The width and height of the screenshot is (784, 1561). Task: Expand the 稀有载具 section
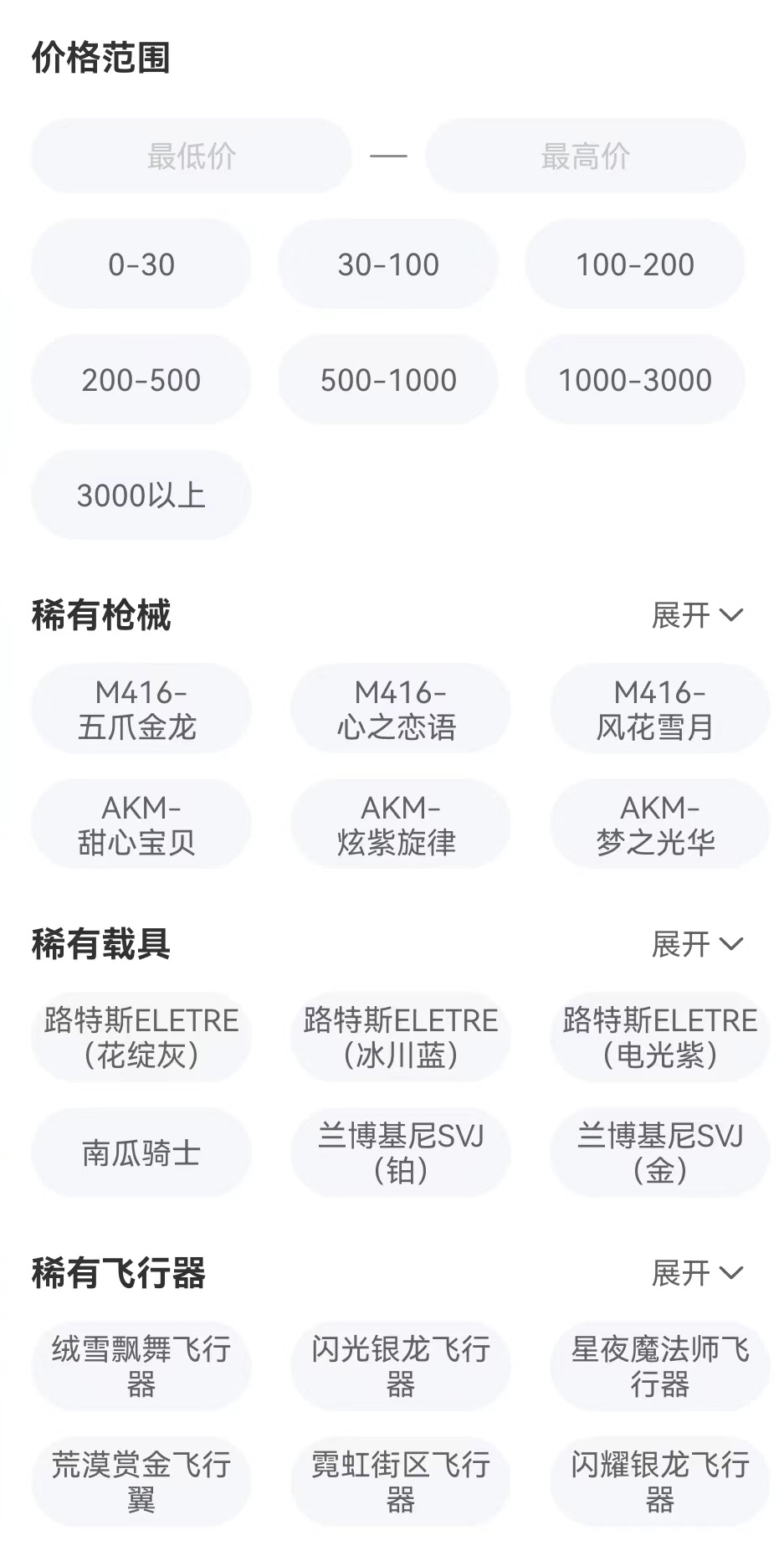click(x=696, y=944)
